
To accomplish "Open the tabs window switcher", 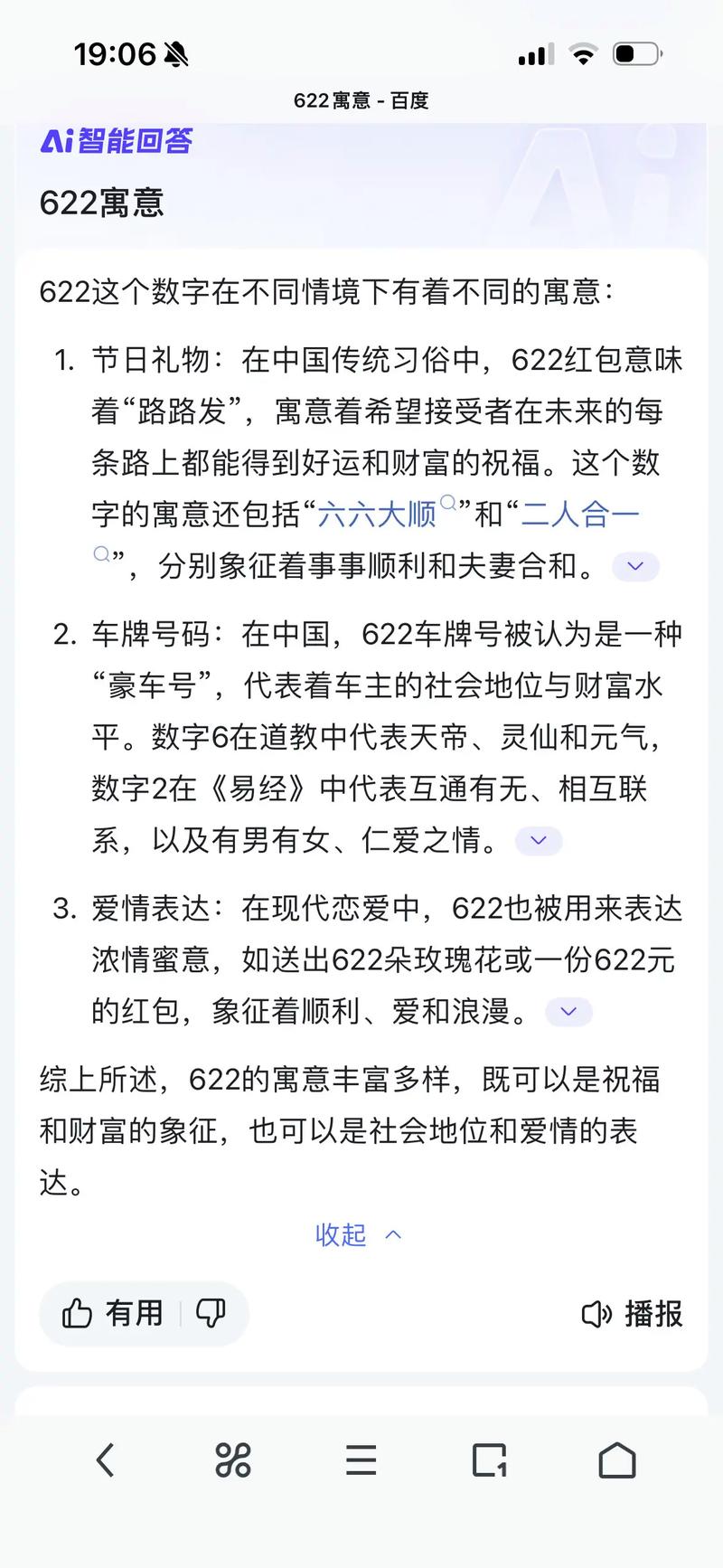I will (x=489, y=1459).
